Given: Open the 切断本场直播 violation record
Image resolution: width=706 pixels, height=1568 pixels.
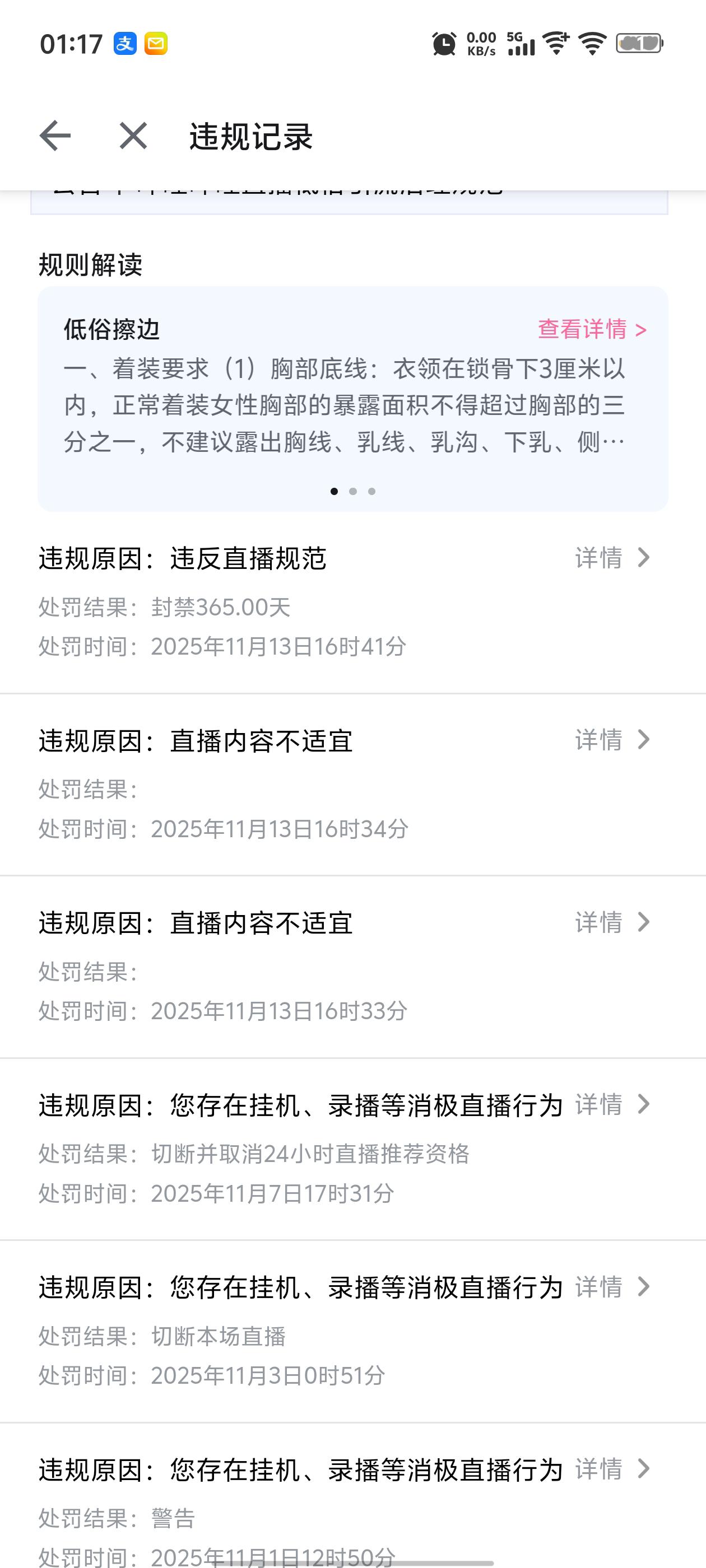Looking at the screenshot, I should coord(612,1287).
